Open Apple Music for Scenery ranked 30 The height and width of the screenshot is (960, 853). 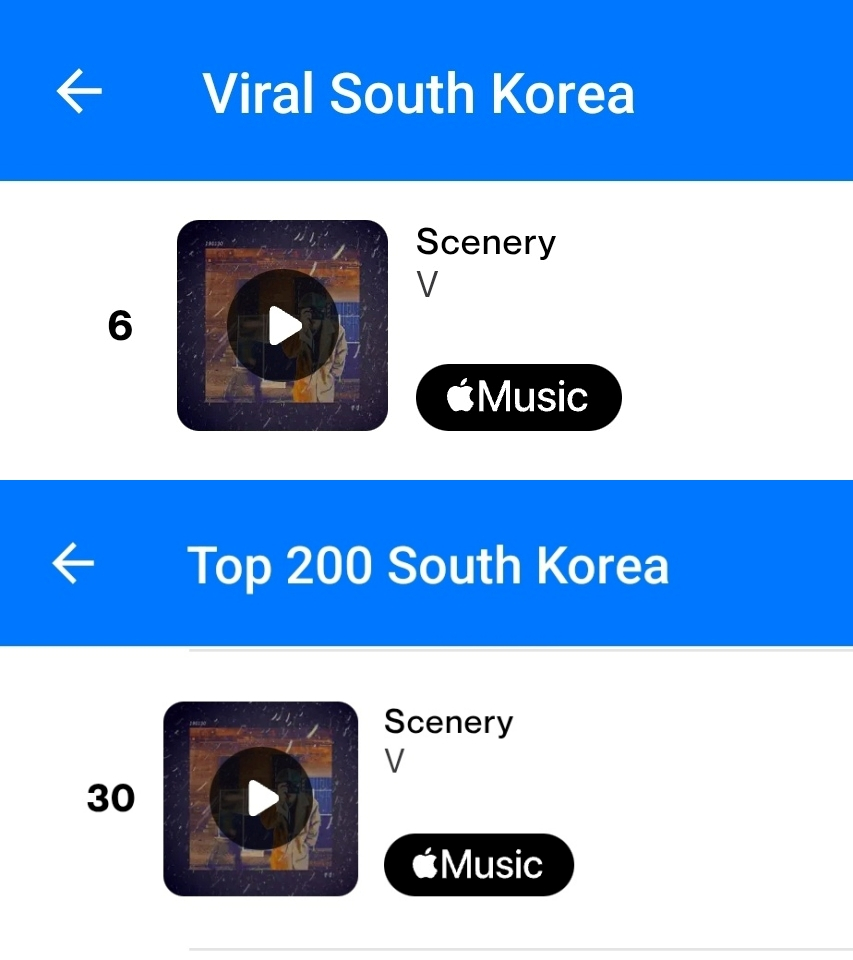(478, 865)
